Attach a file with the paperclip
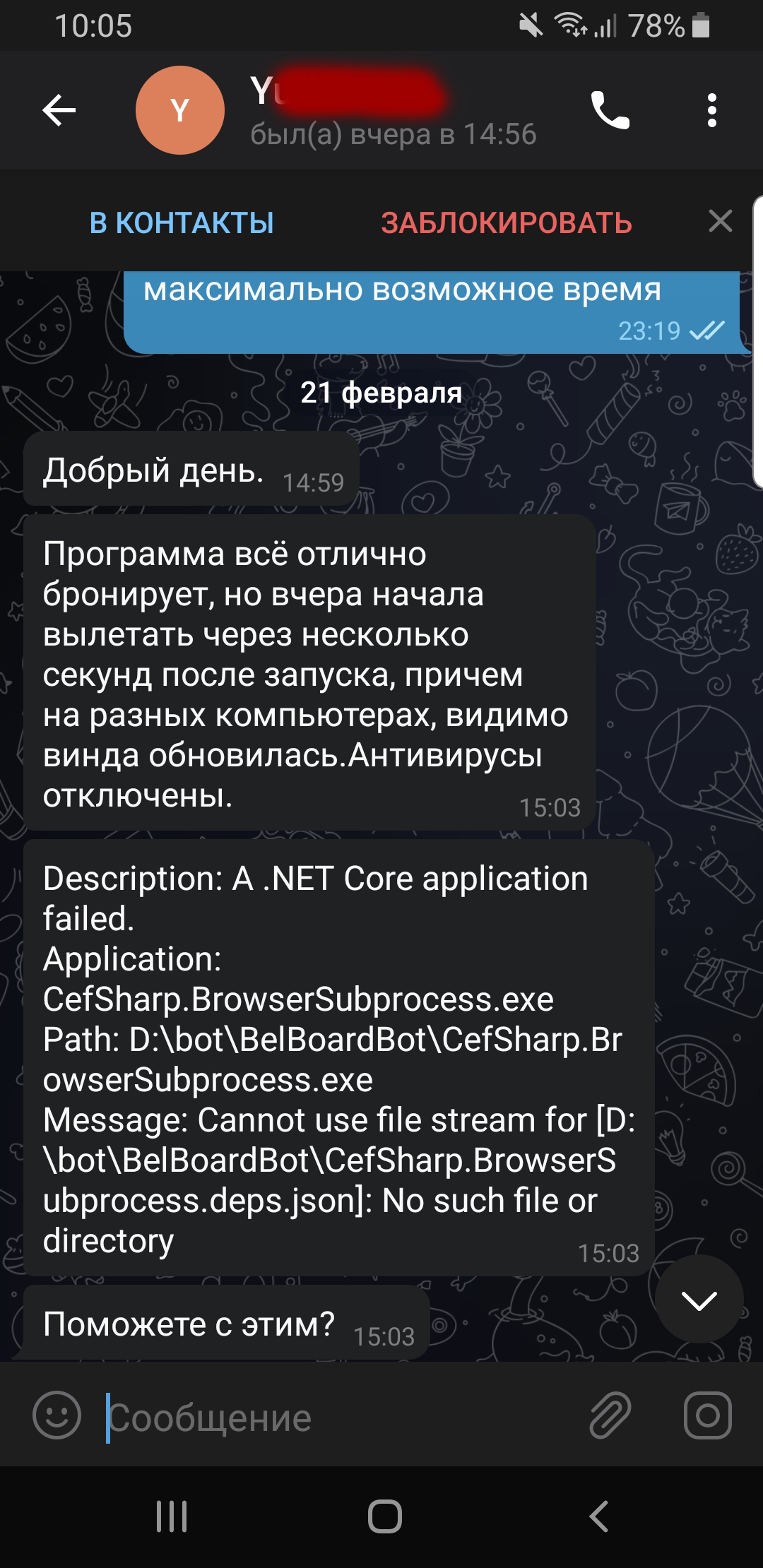This screenshot has height=1568, width=763. point(610,1415)
